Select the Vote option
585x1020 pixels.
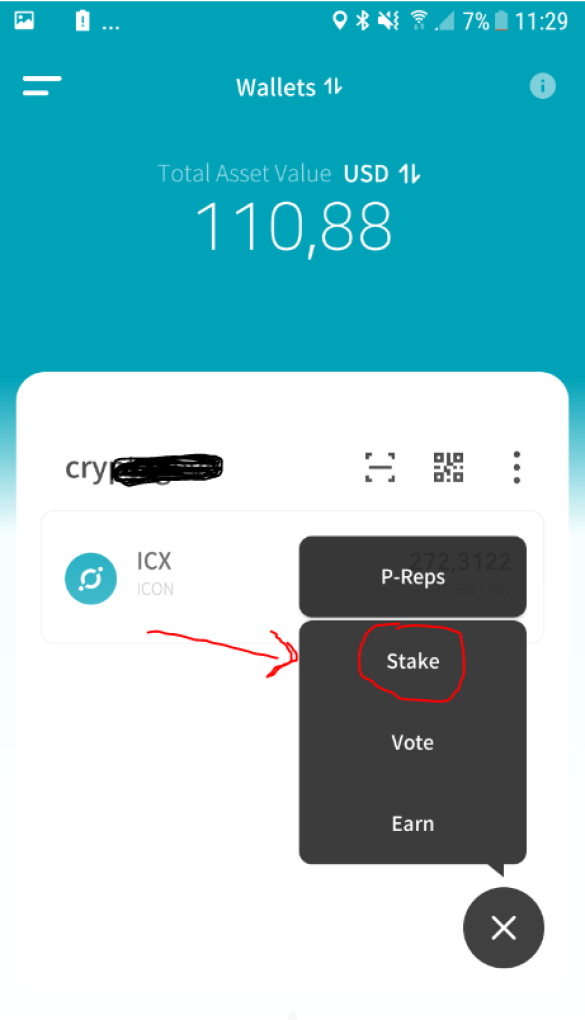[x=413, y=742]
